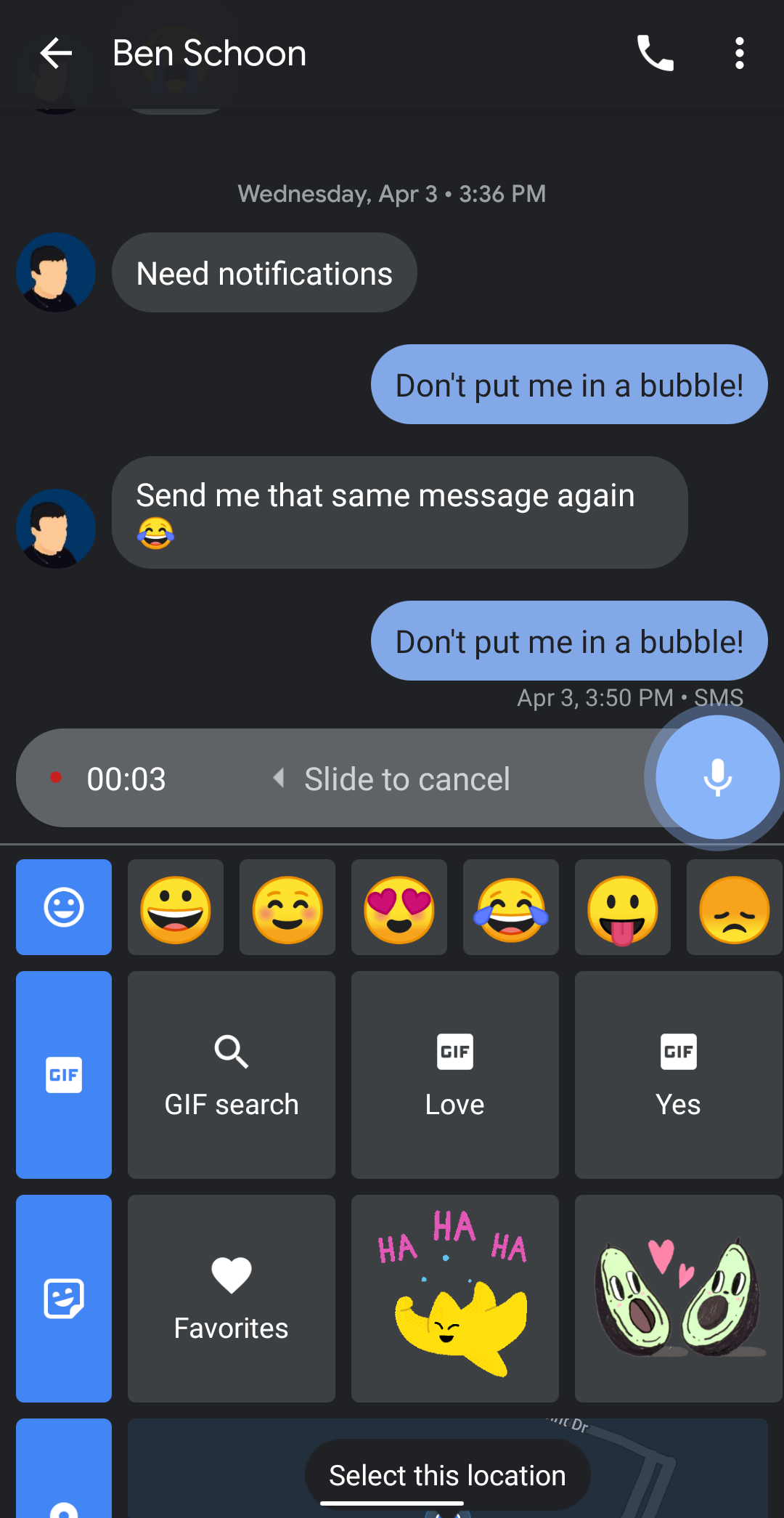Send the HA HA HA sticker
Screen dimensions: 784x1518
(x=455, y=1299)
